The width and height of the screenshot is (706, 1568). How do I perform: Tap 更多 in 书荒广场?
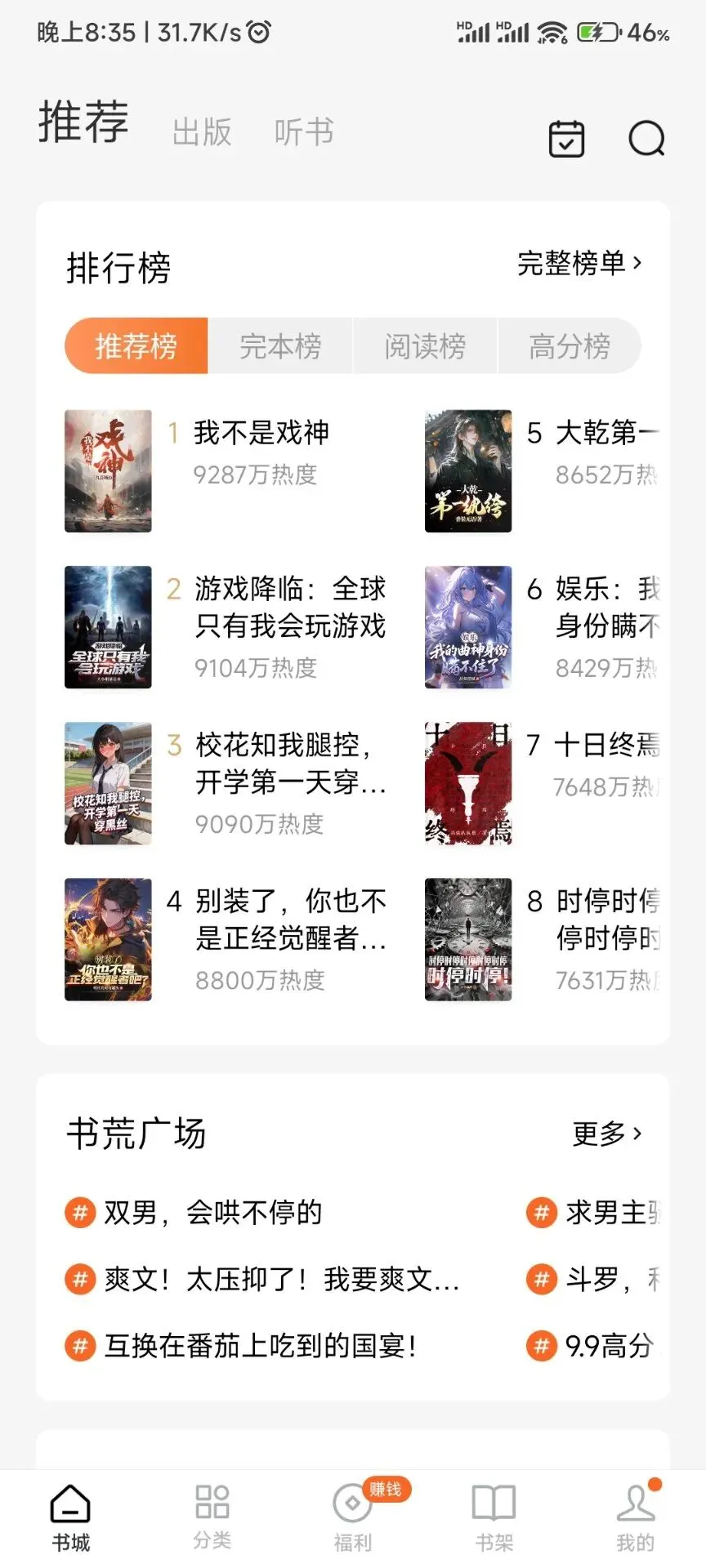pyautogui.click(x=607, y=1134)
